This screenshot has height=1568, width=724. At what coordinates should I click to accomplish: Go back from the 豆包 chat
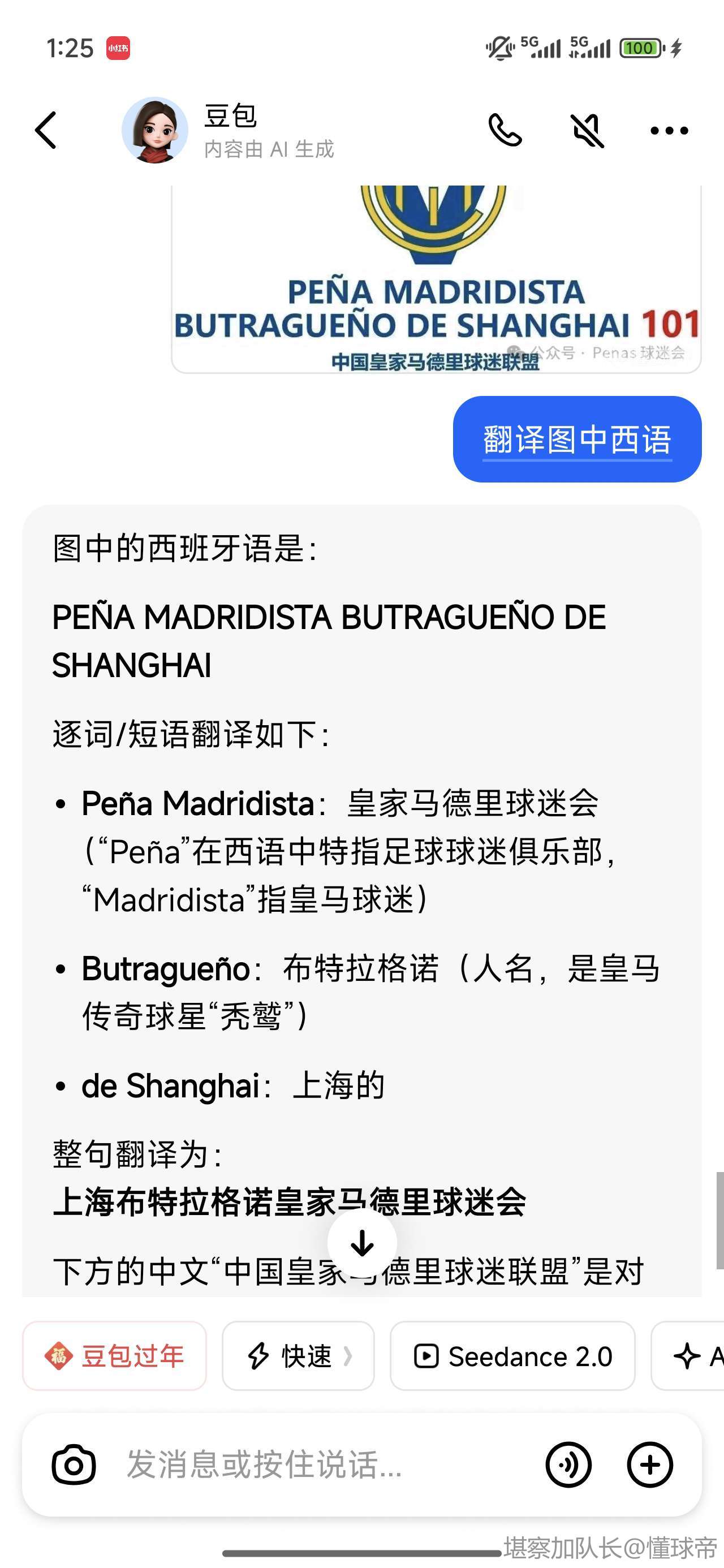coord(46,130)
